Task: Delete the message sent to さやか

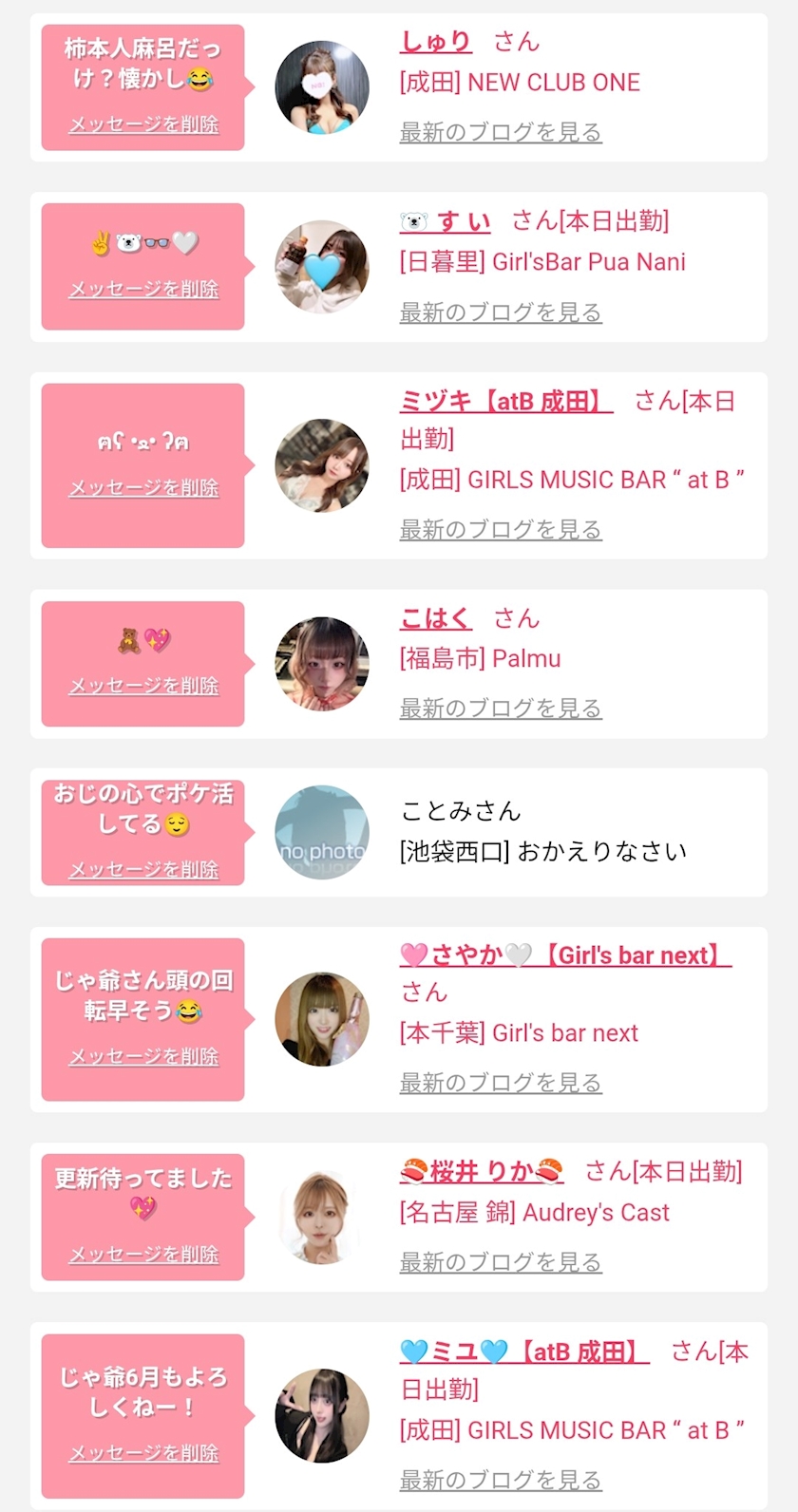Action: pos(143,1056)
